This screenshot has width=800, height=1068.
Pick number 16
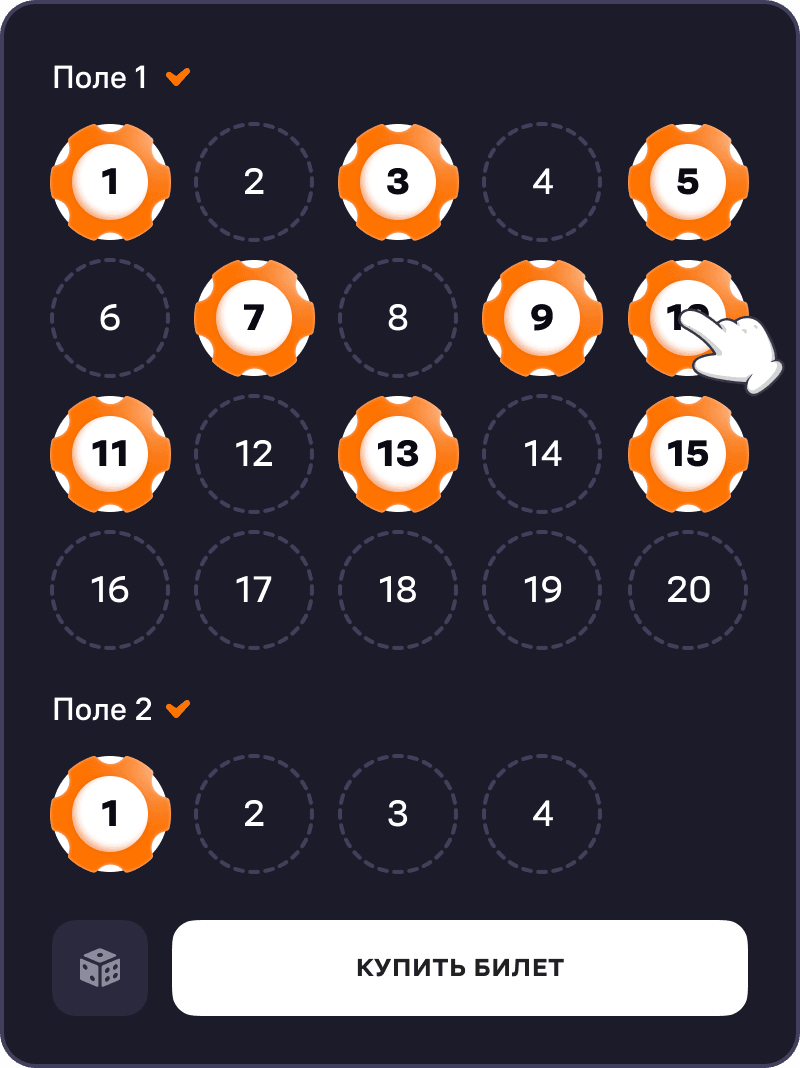110,590
